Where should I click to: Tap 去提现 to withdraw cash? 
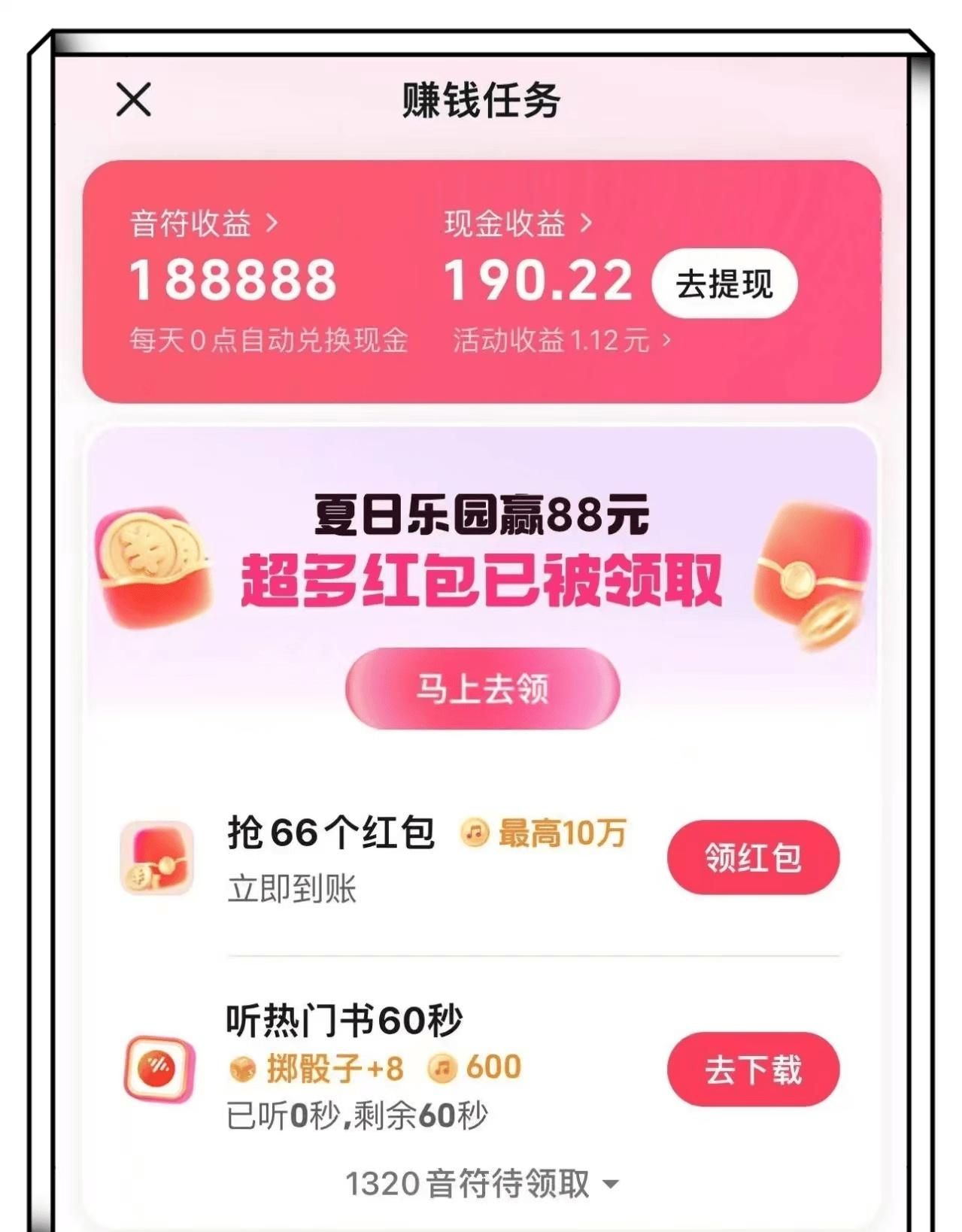tap(724, 284)
